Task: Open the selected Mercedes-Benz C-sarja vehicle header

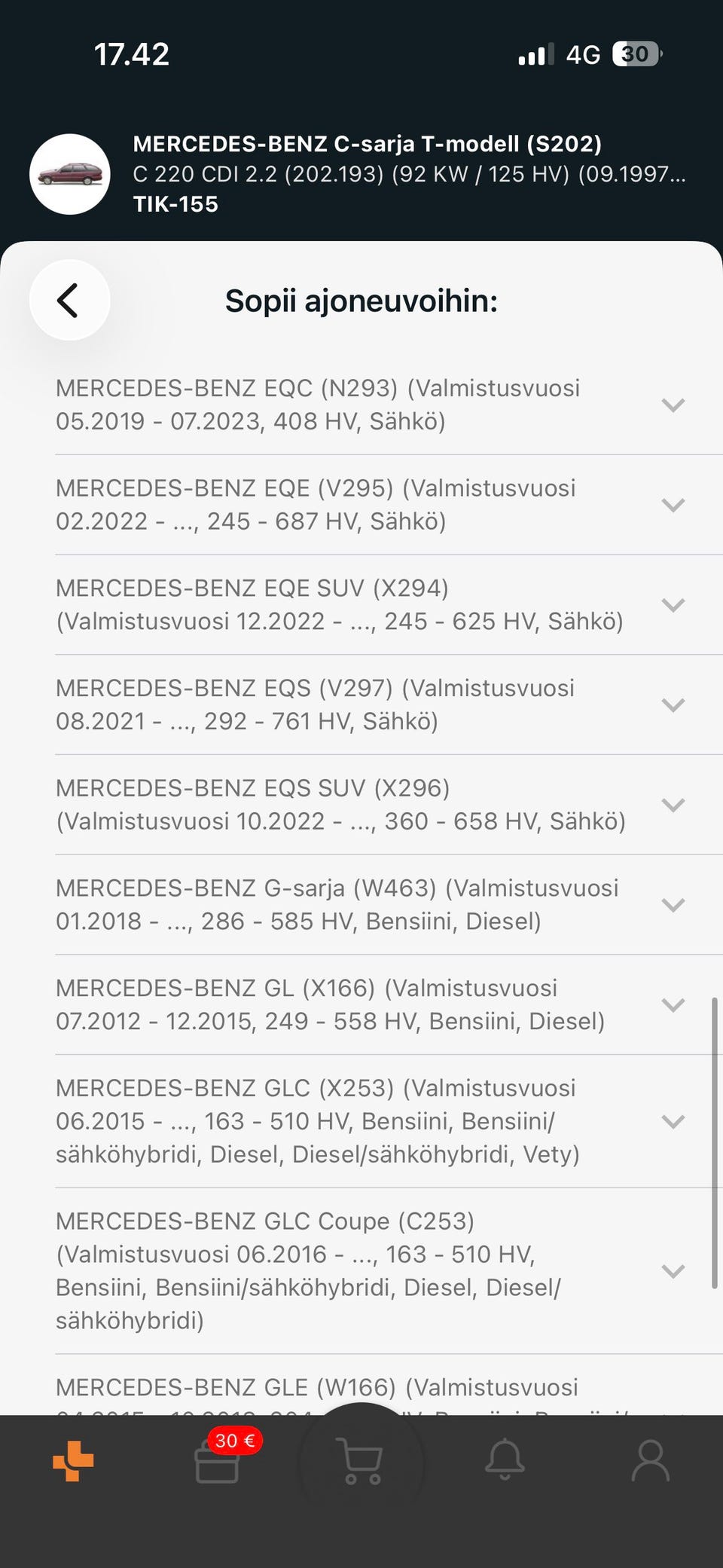Action: (361, 174)
